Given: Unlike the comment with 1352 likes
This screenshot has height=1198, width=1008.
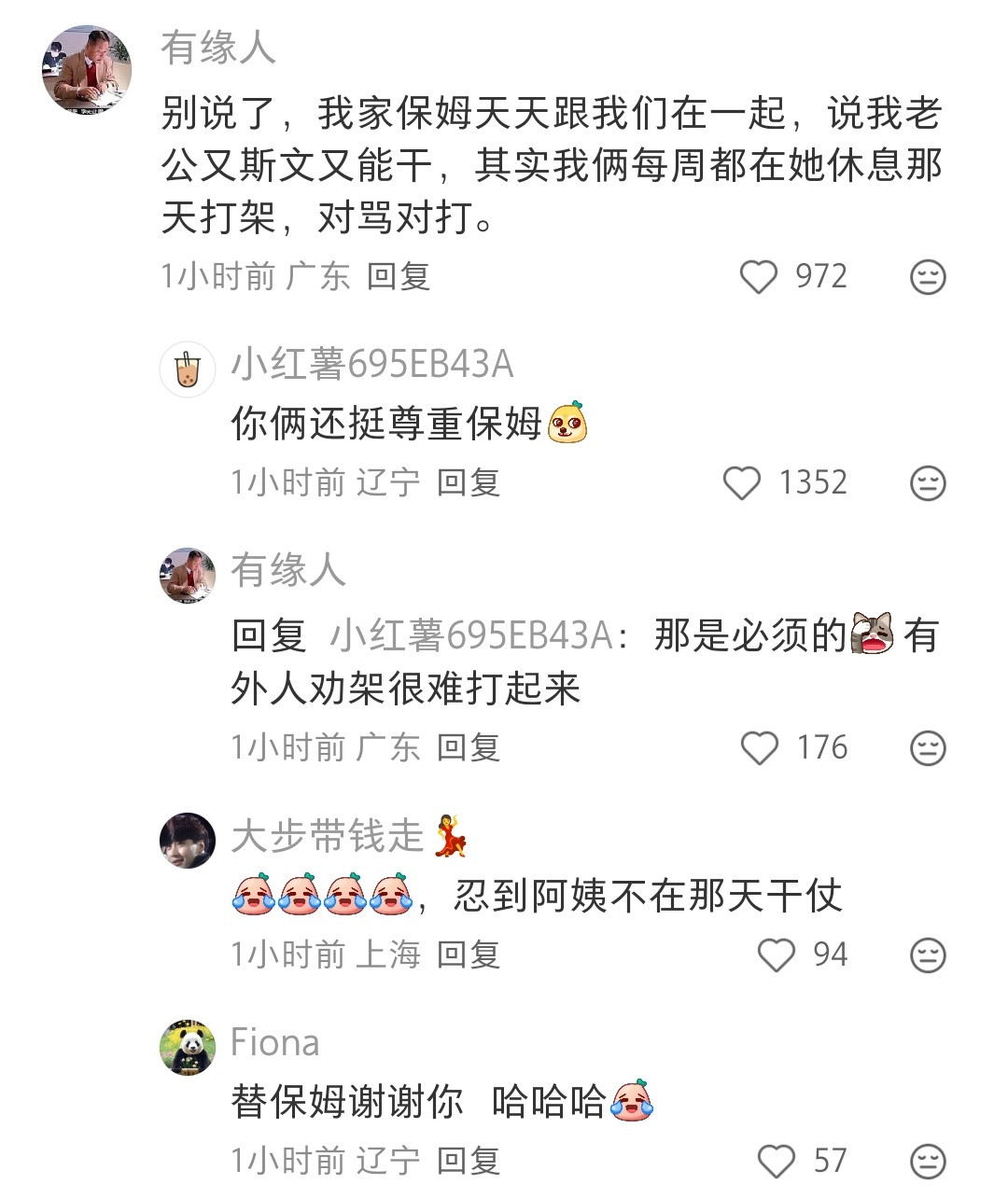Looking at the screenshot, I should [x=744, y=483].
